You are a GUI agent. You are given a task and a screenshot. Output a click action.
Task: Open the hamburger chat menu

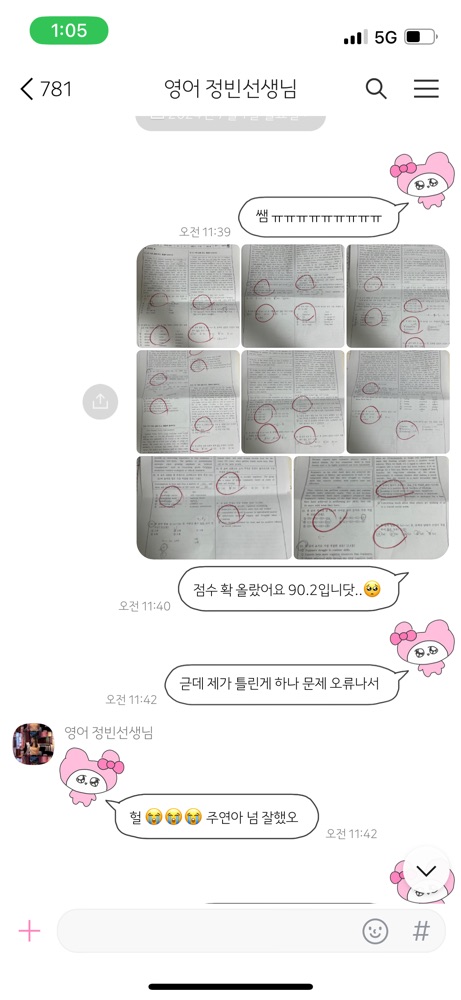[426, 89]
